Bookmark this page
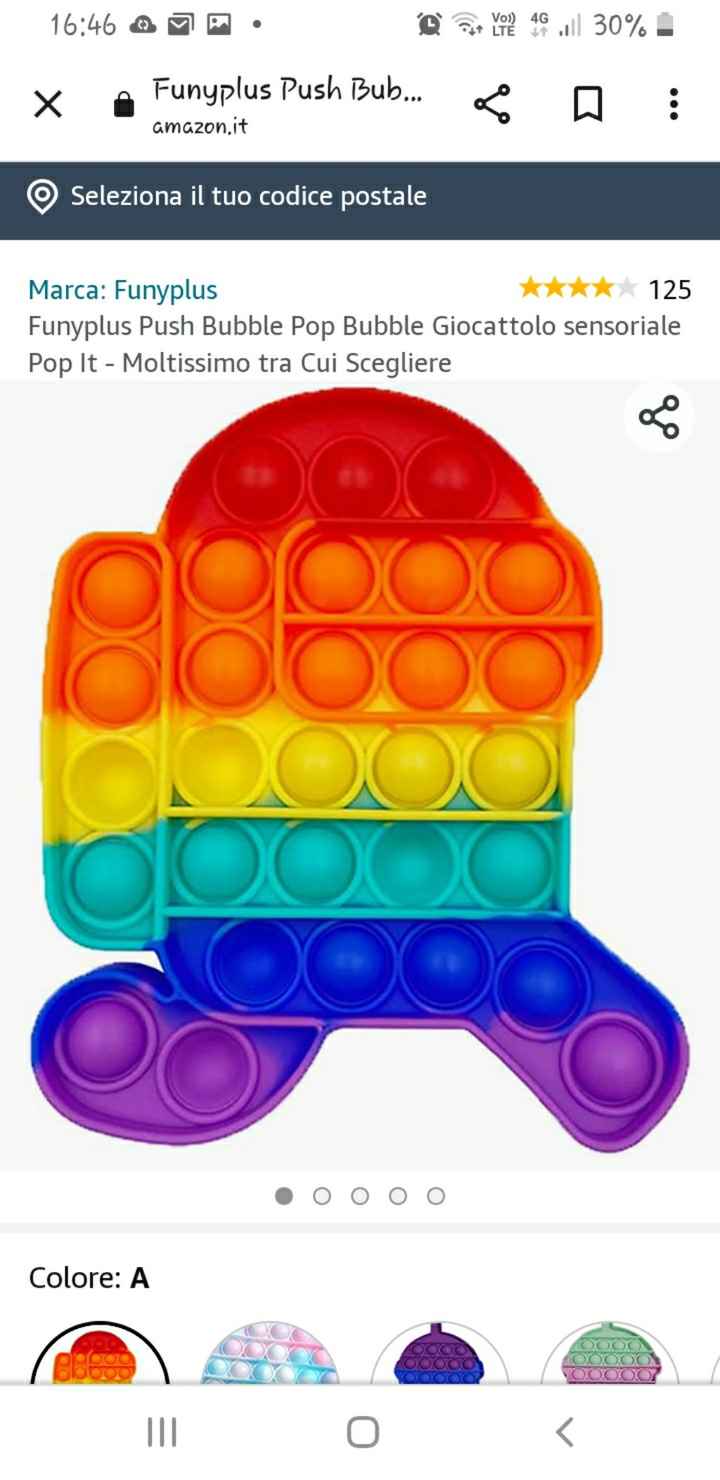720x1480 pixels. point(588,104)
